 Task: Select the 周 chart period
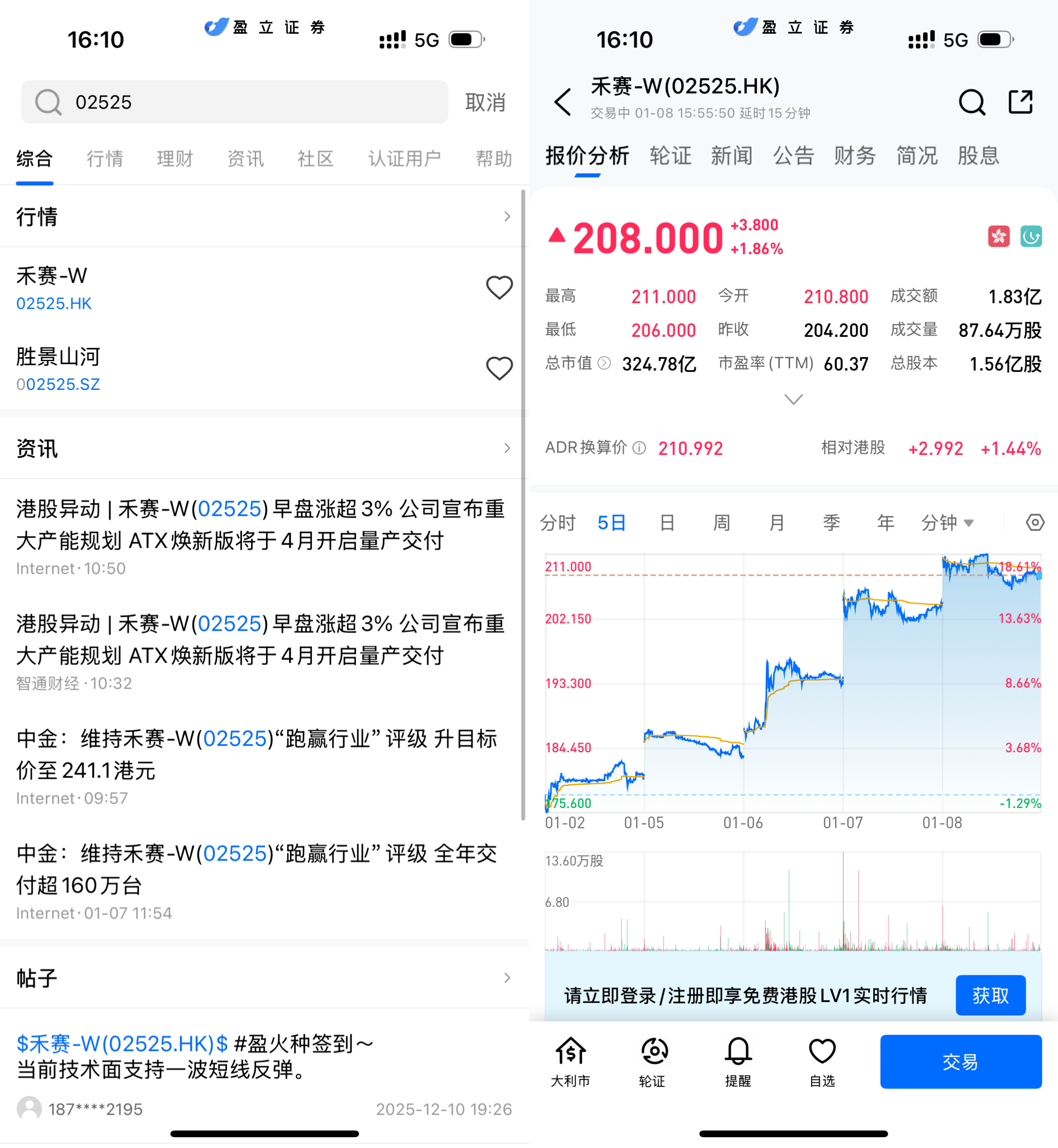[721, 523]
